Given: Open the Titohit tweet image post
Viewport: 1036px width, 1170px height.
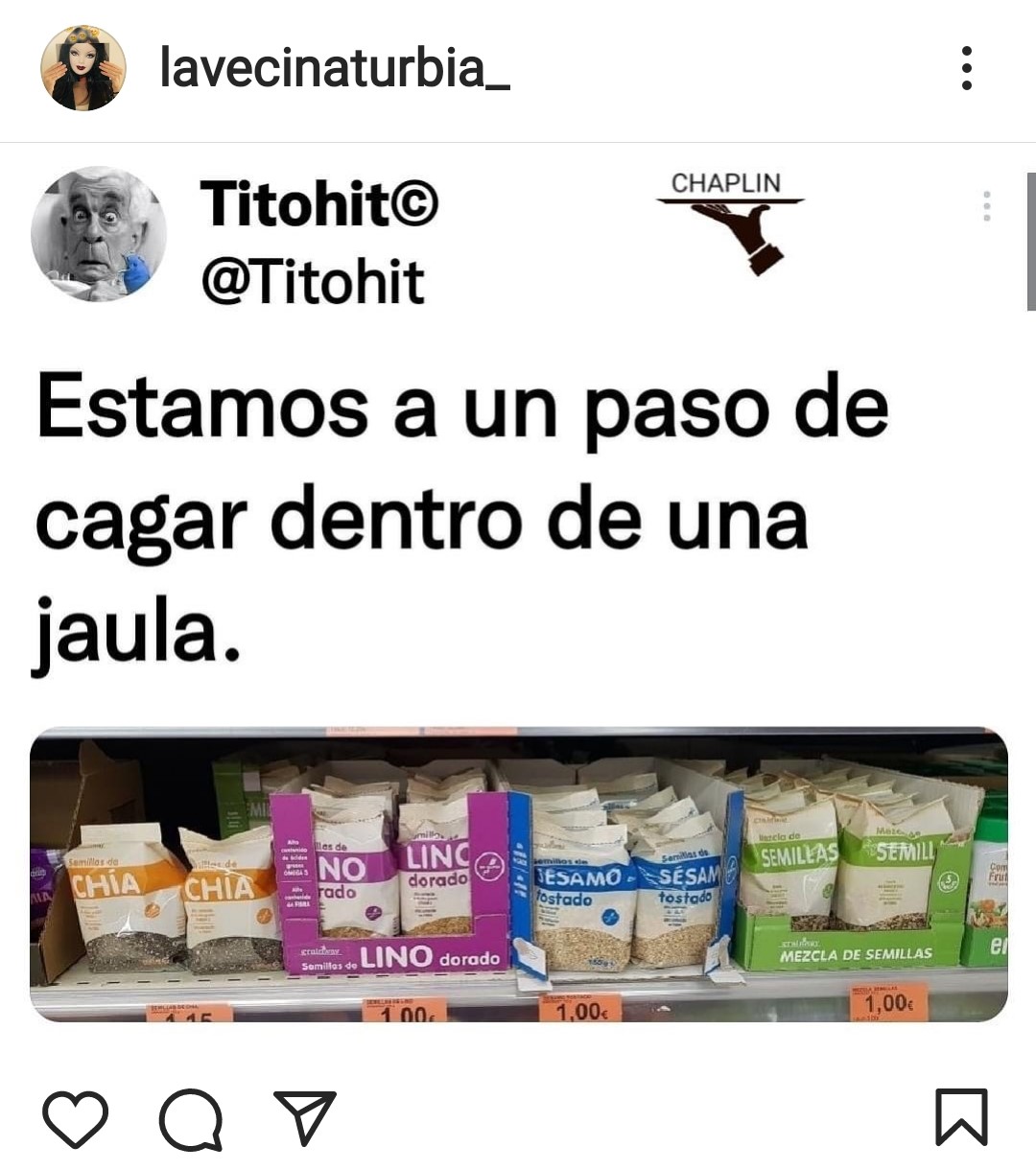Looking at the screenshot, I should point(518,595).
